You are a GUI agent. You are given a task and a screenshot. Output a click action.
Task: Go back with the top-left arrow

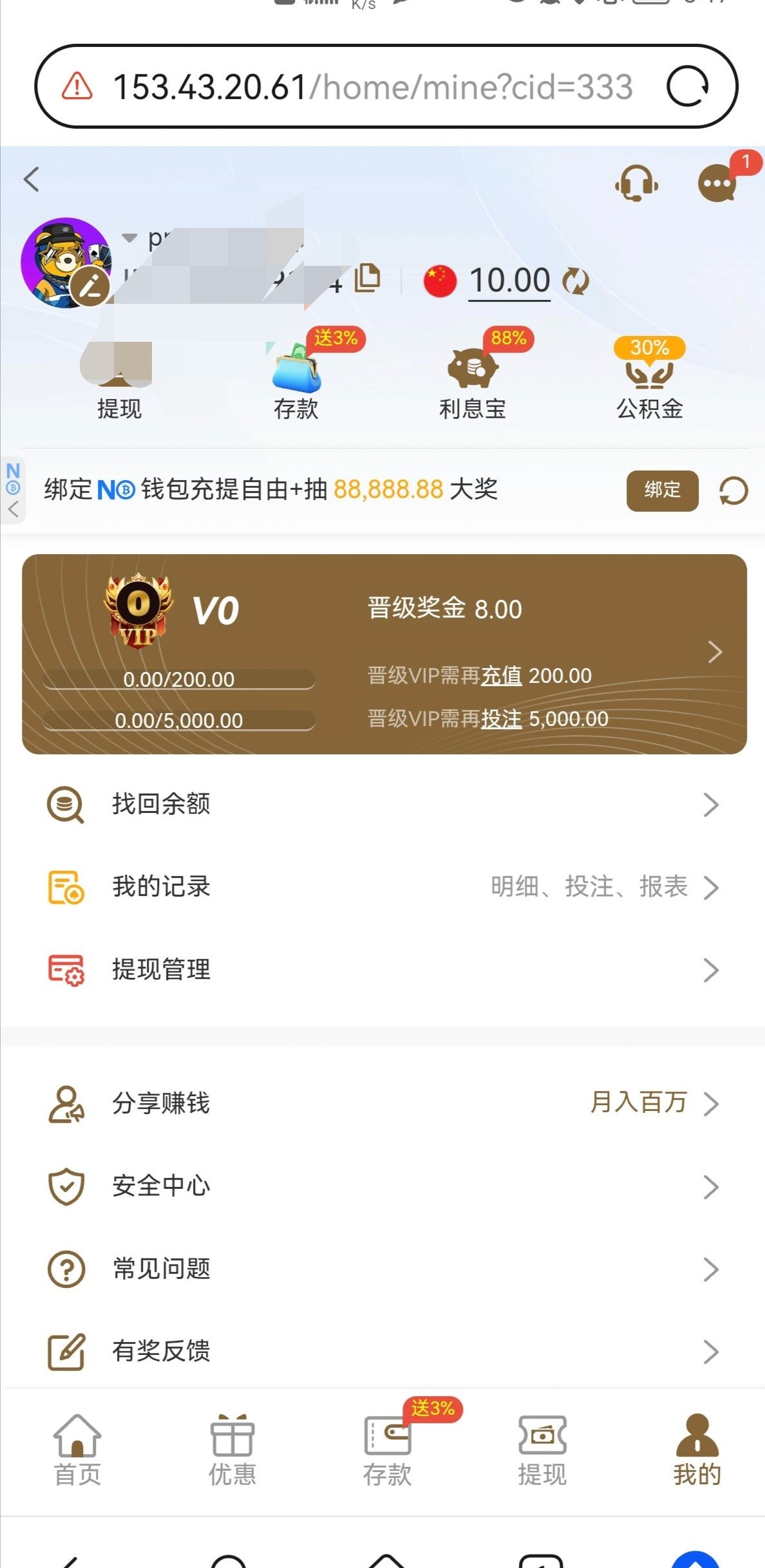pyautogui.click(x=32, y=179)
